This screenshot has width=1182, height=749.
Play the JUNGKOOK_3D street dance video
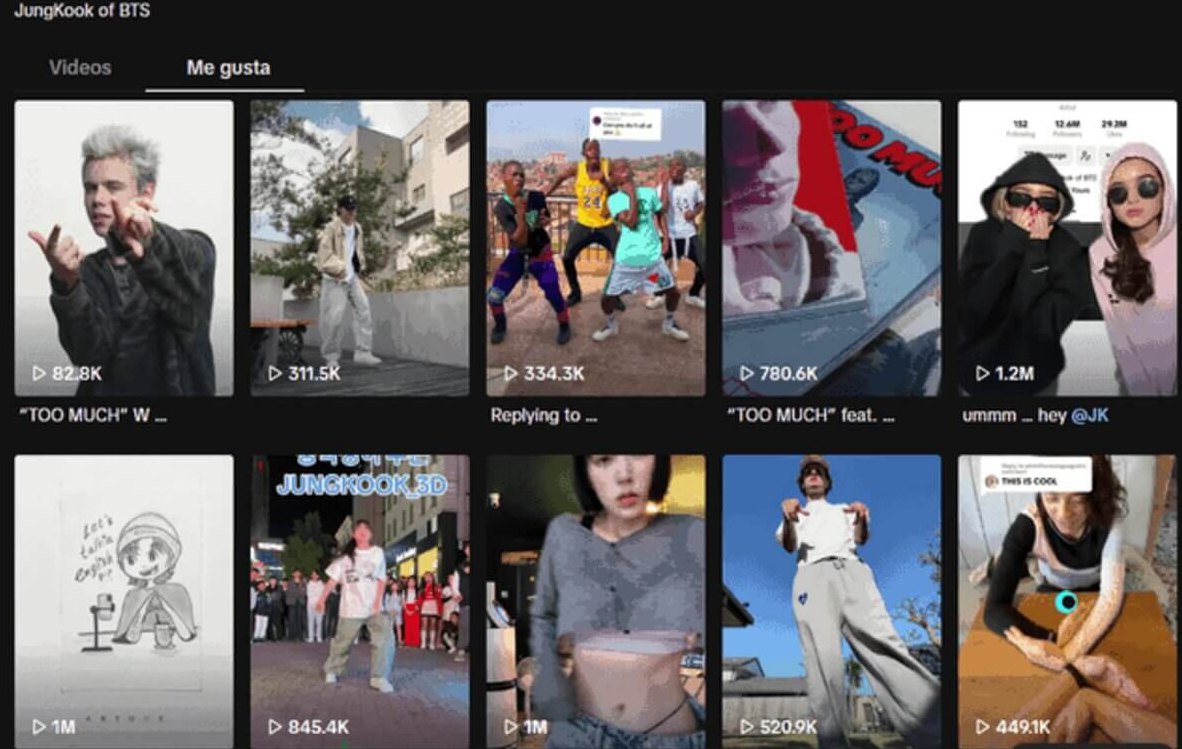tap(359, 600)
